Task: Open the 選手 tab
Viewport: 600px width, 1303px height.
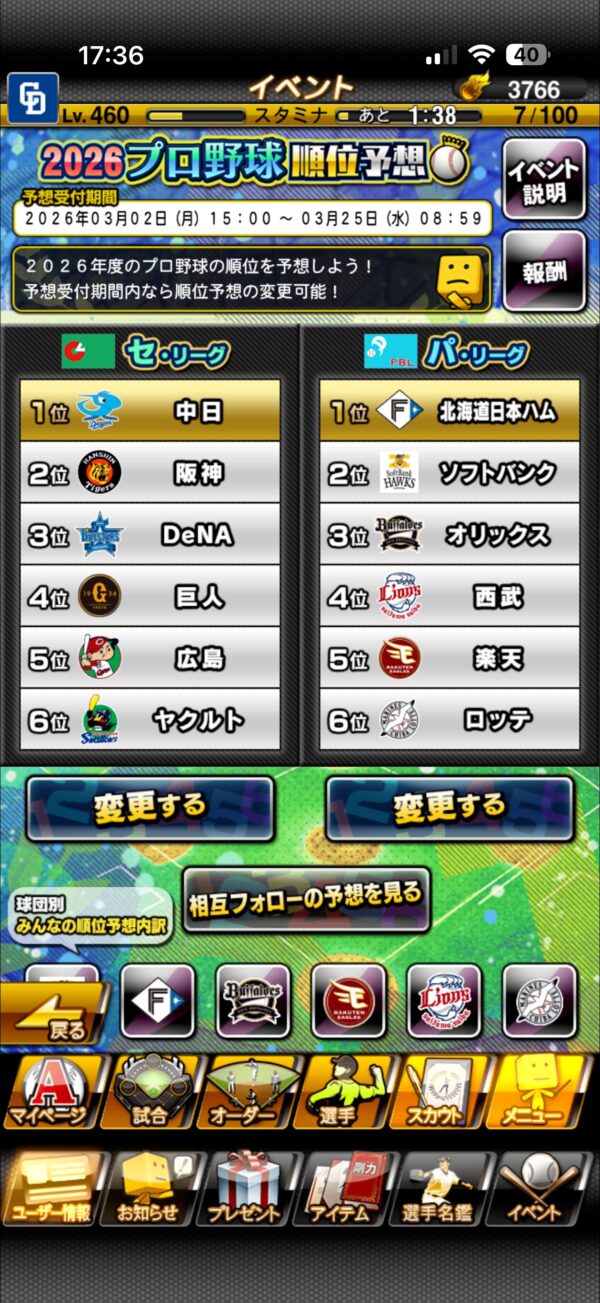Action: tap(342, 1093)
